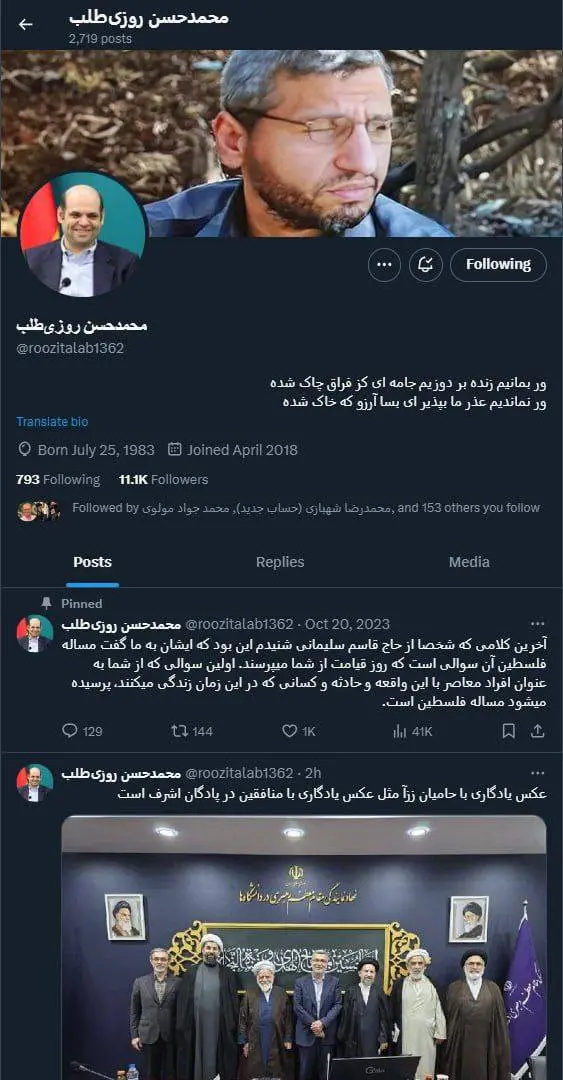Select the Posts tab

click(92, 562)
